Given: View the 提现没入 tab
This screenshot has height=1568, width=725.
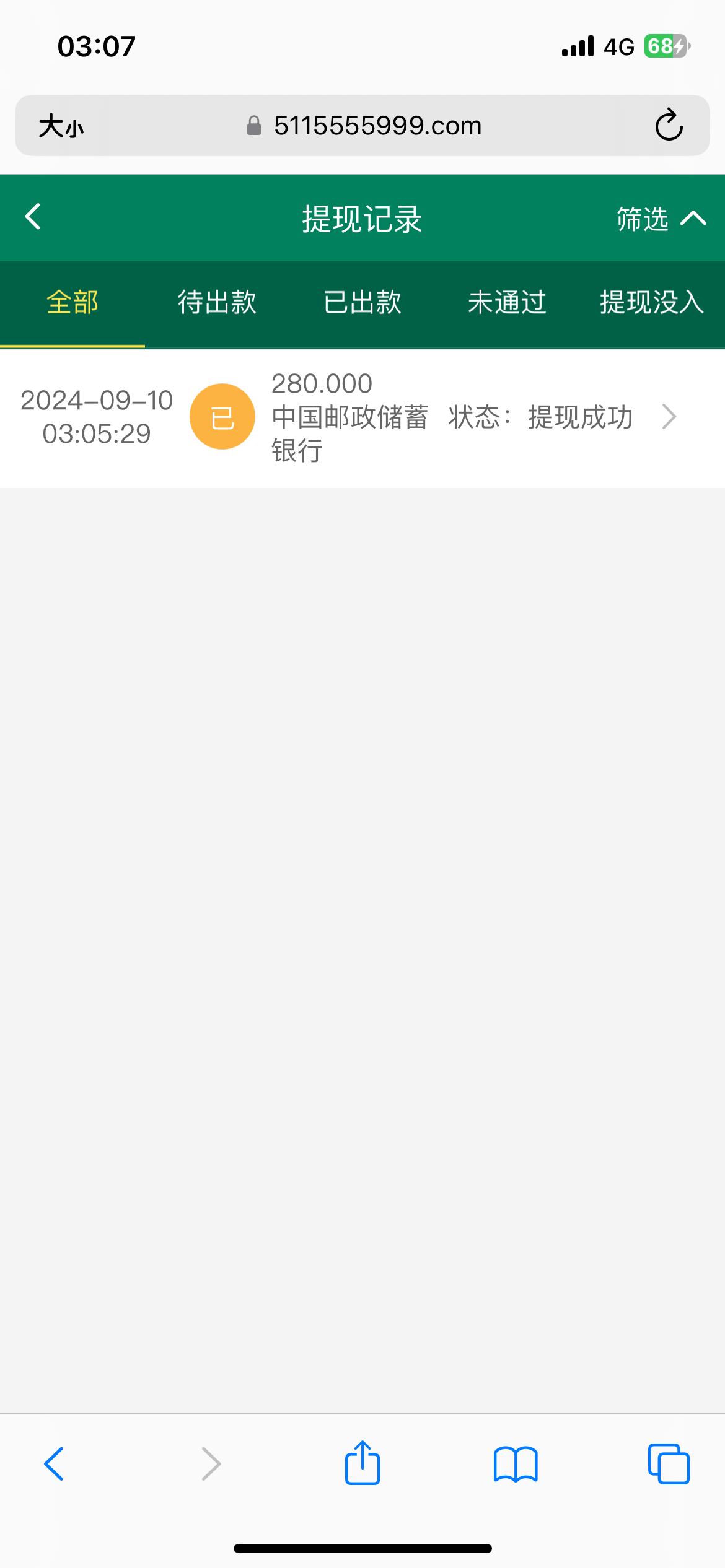Looking at the screenshot, I should (x=651, y=303).
